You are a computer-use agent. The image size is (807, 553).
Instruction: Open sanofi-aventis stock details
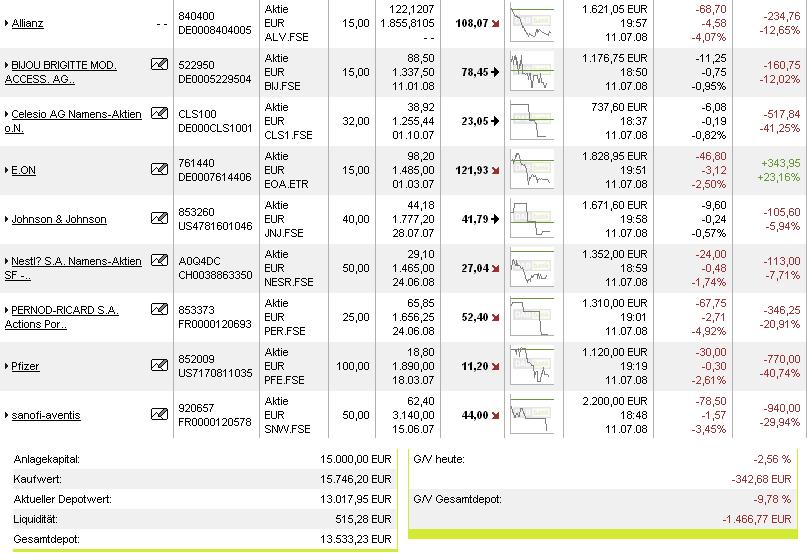(46, 415)
